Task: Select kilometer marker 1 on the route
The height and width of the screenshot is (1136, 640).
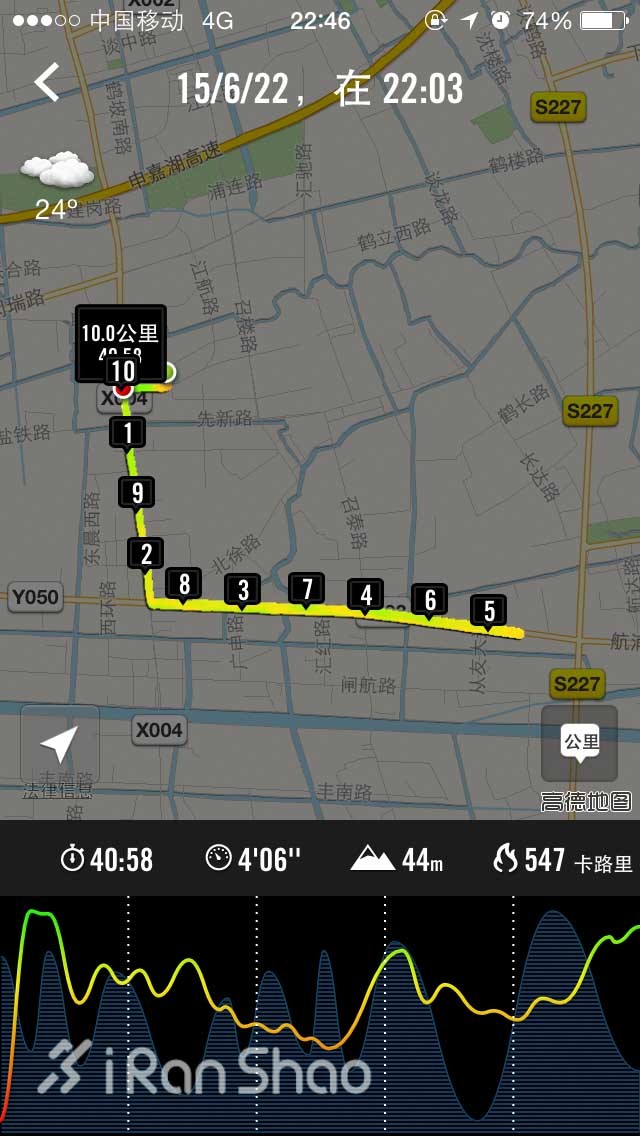Action: tap(128, 433)
